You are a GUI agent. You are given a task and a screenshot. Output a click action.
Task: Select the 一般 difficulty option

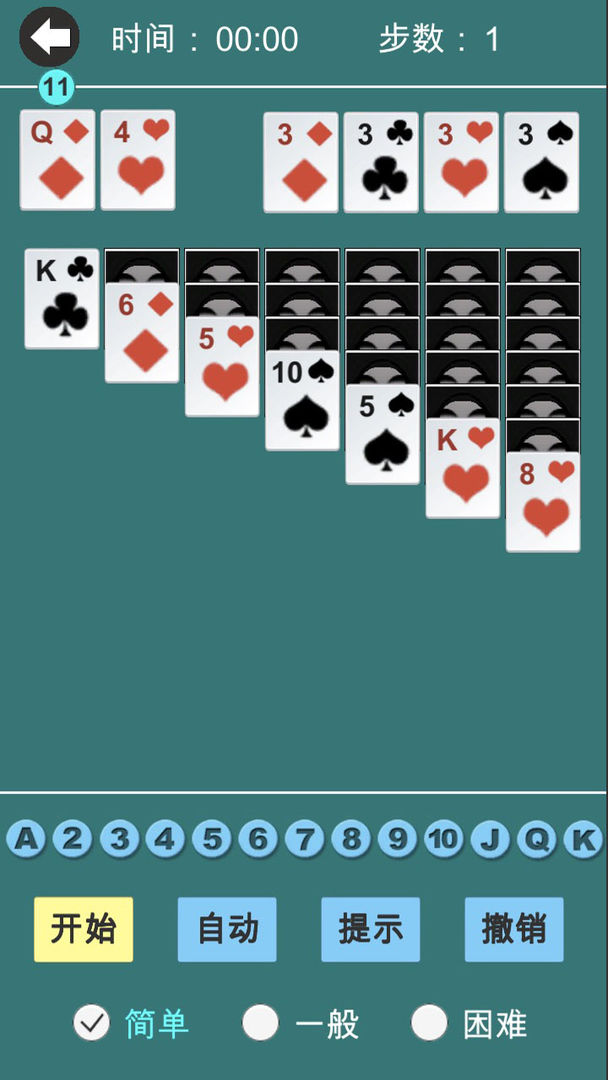click(x=261, y=1023)
